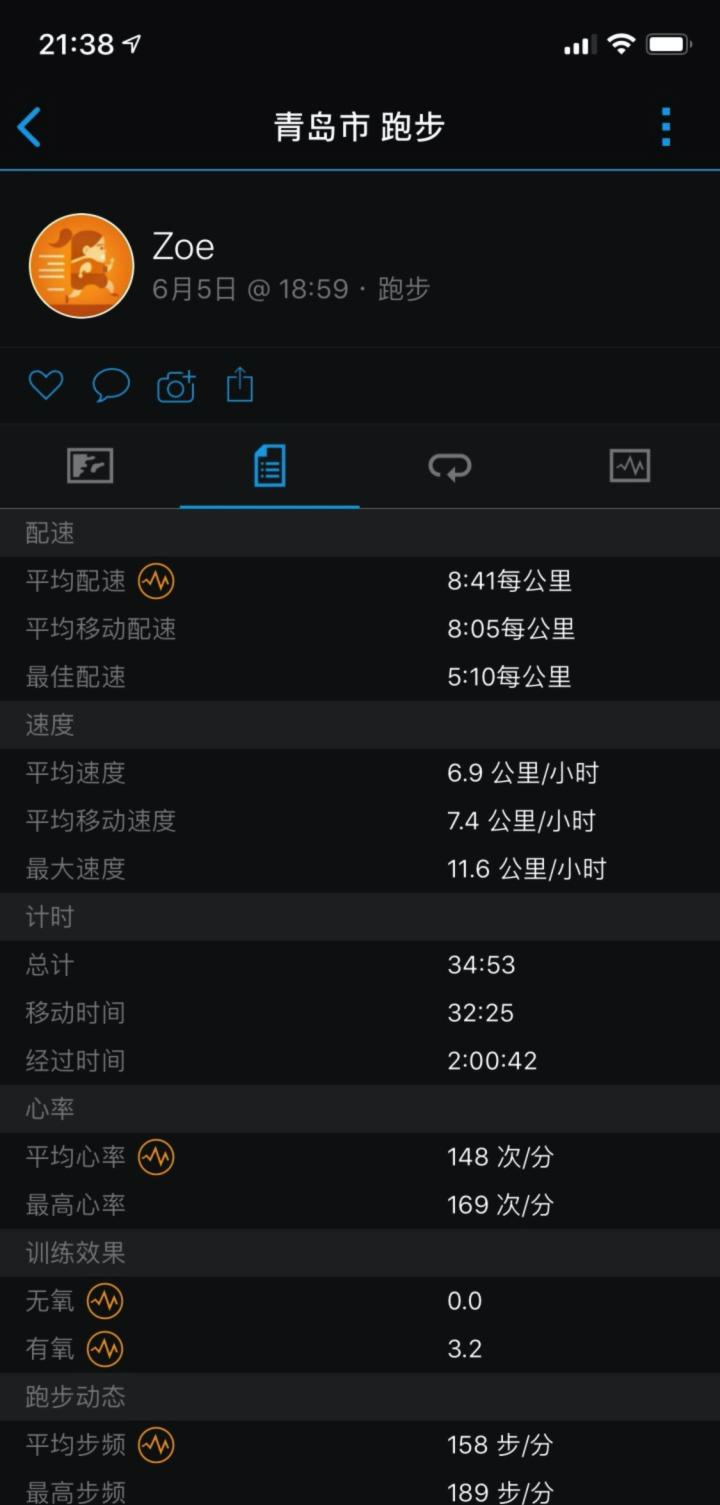This screenshot has width=720, height=1505.
Task: Switch to the stats detail tab
Action: [x=270, y=466]
